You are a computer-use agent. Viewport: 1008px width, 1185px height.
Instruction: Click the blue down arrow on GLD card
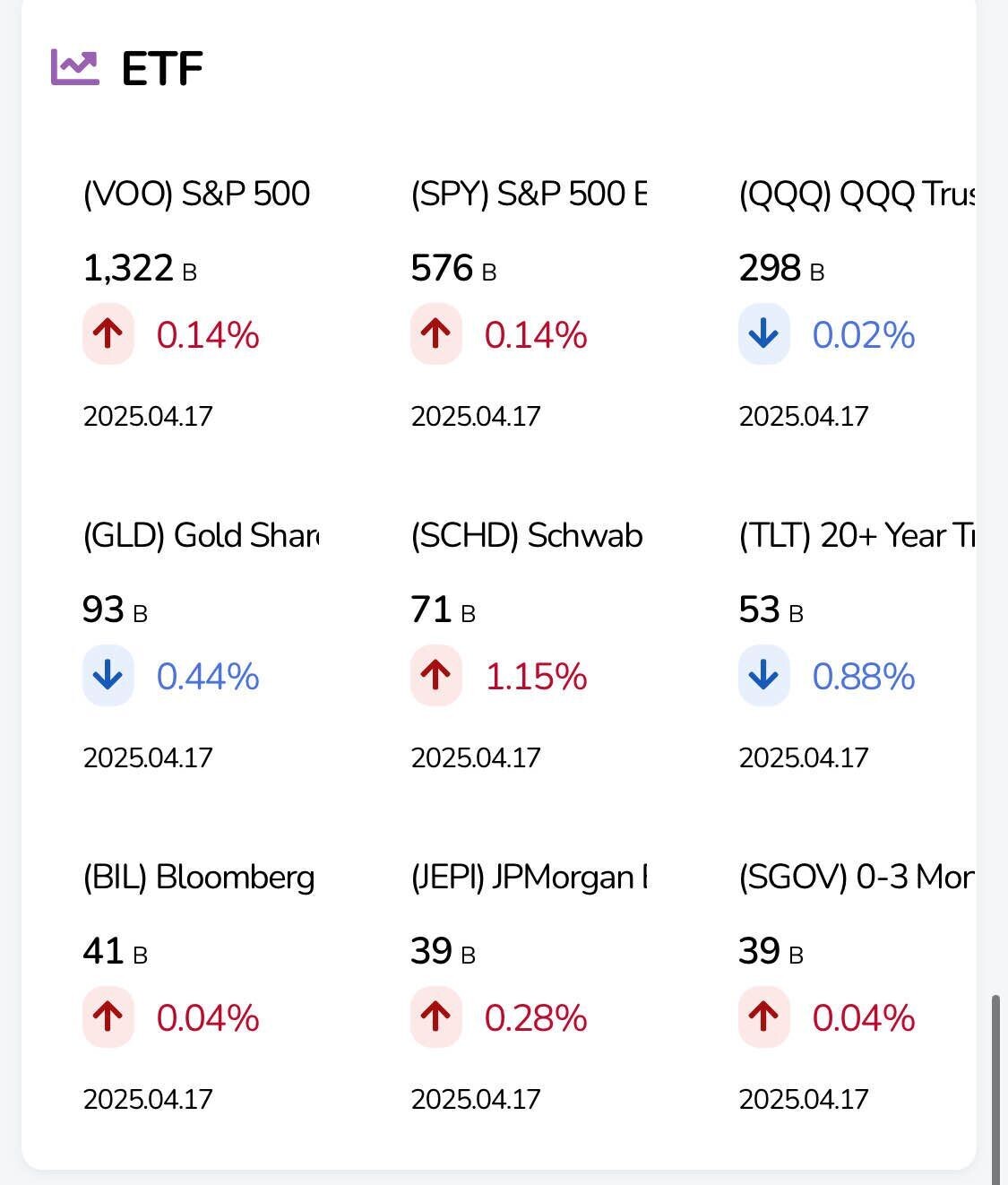(x=108, y=676)
